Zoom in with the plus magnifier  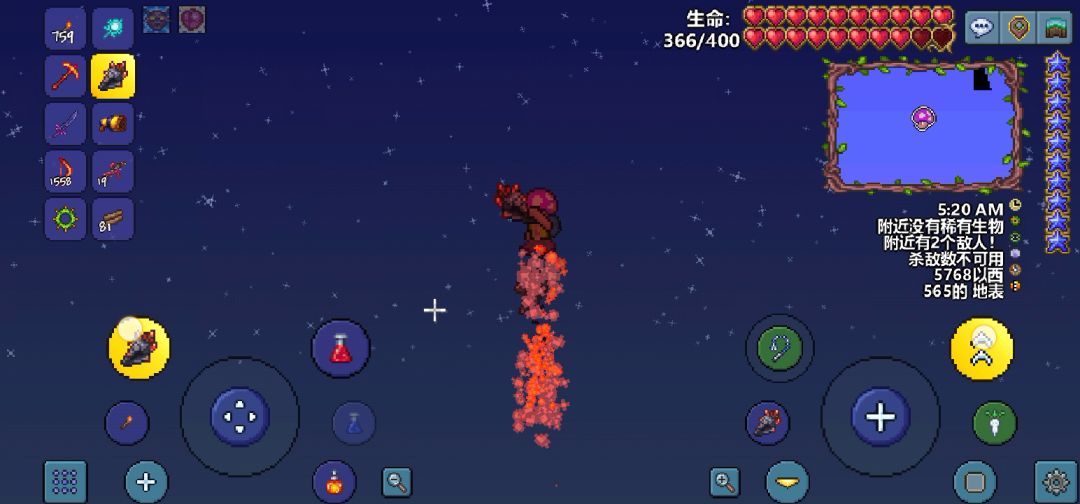point(725,483)
